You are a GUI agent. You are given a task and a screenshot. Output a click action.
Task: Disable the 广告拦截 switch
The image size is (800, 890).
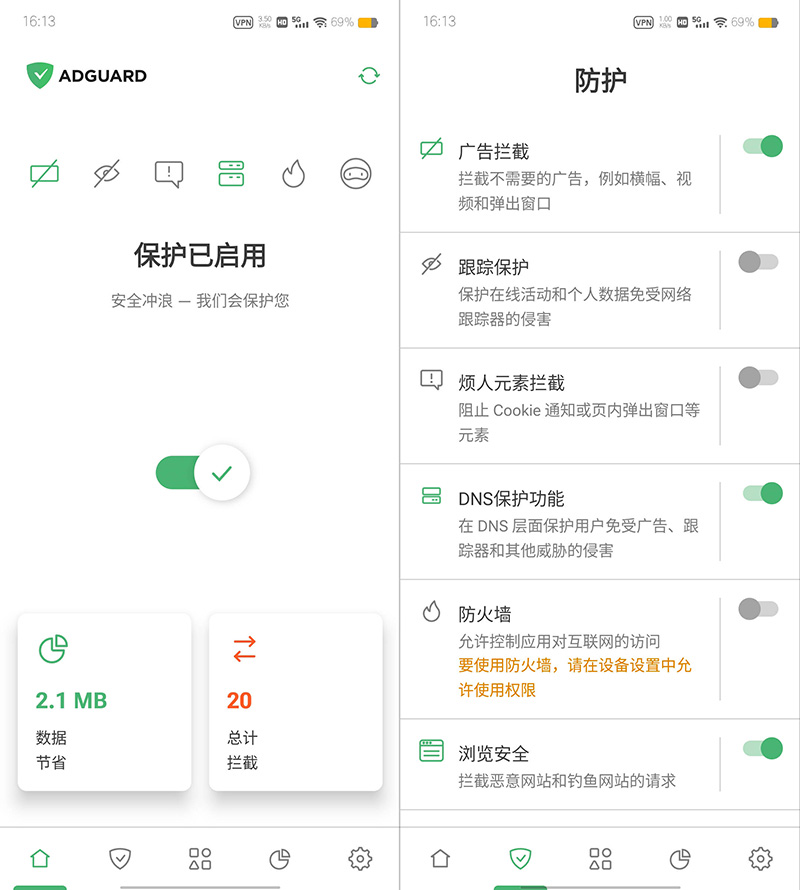[762, 146]
